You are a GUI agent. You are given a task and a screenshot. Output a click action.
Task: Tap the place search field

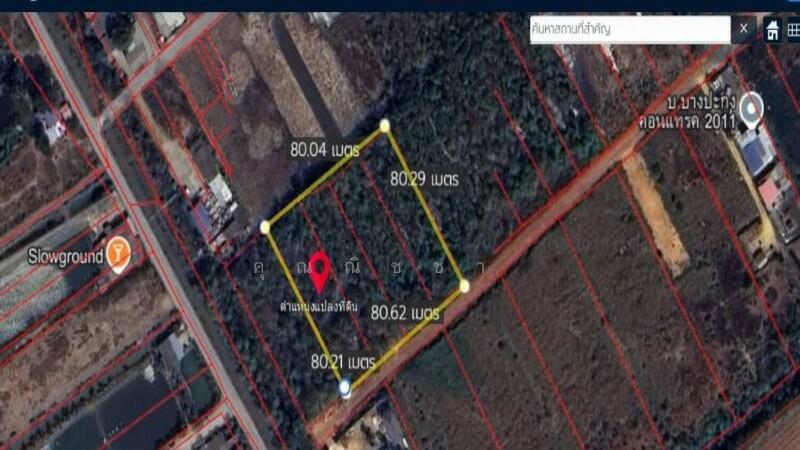628,29
